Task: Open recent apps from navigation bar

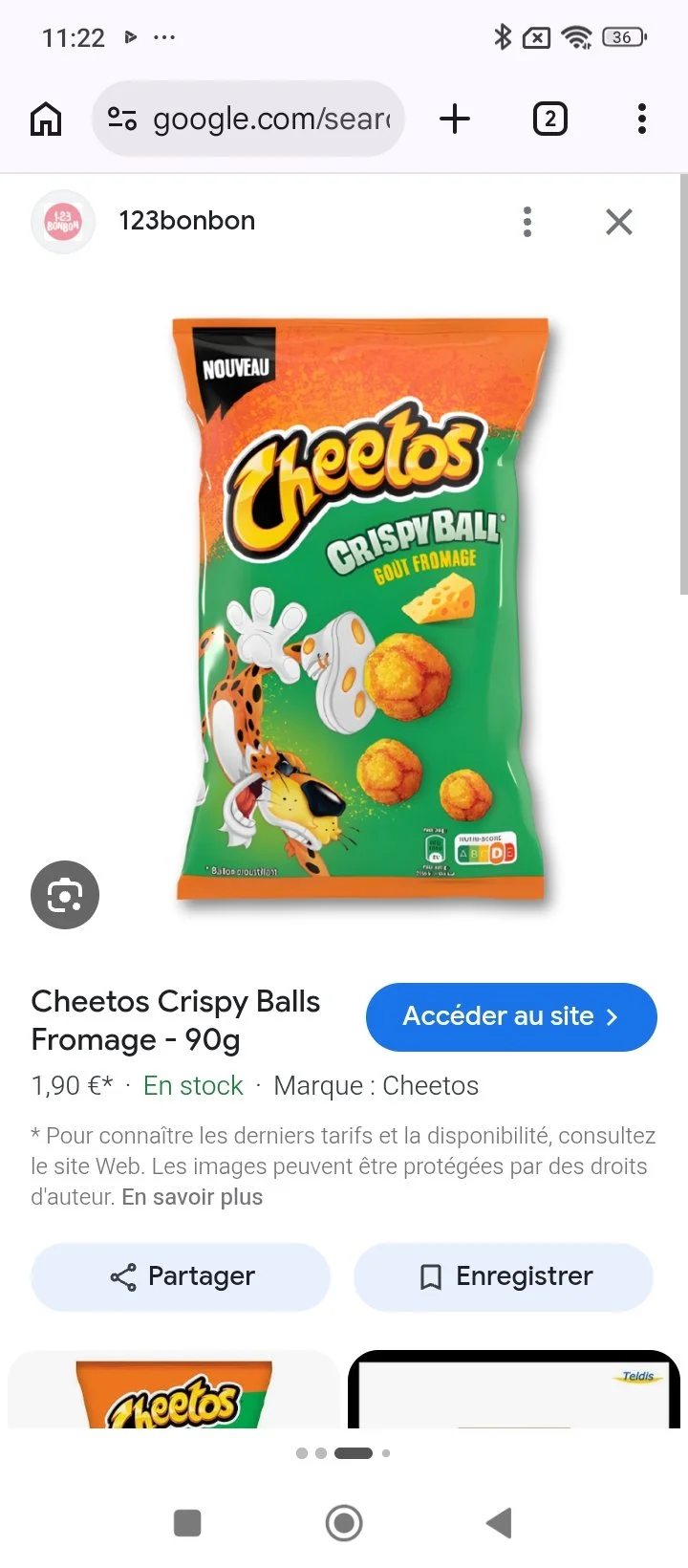Action: pos(187,1523)
